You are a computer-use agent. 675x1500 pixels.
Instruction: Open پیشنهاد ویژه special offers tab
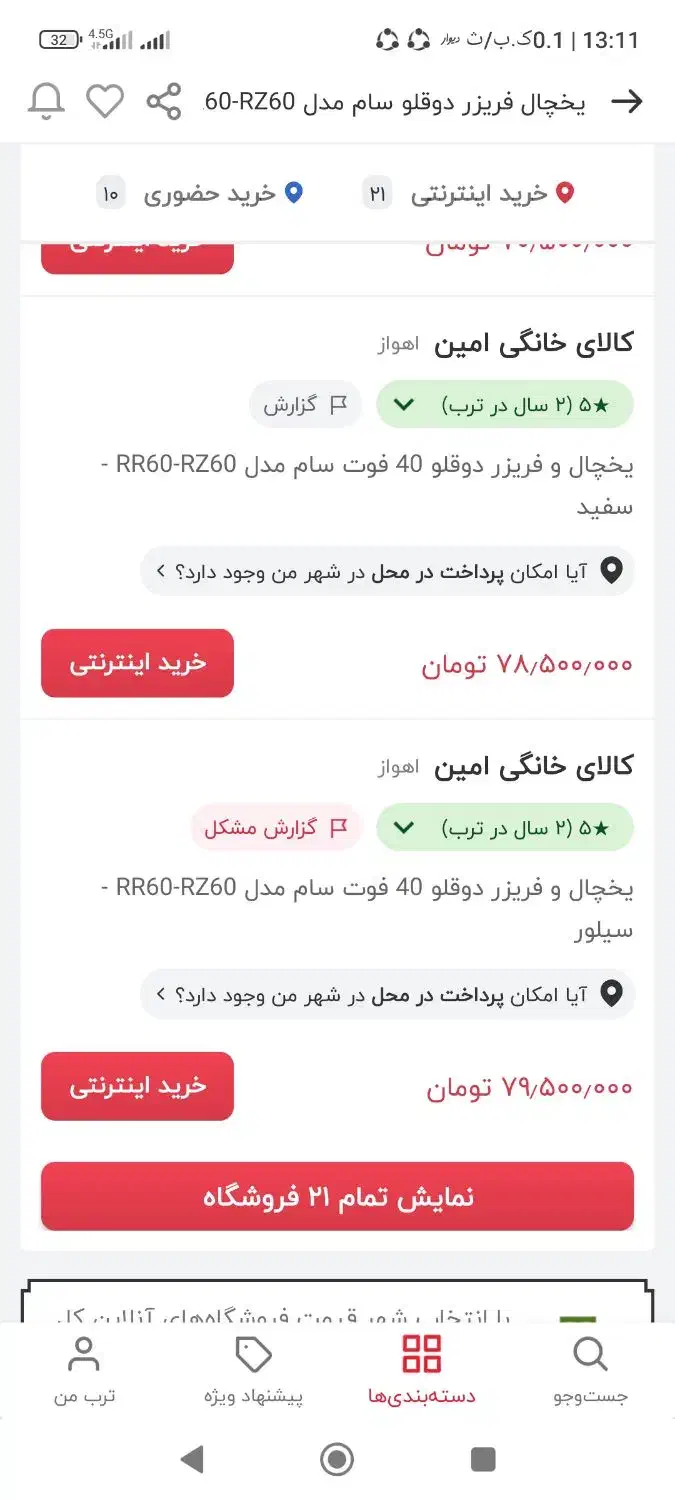(253, 1370)
